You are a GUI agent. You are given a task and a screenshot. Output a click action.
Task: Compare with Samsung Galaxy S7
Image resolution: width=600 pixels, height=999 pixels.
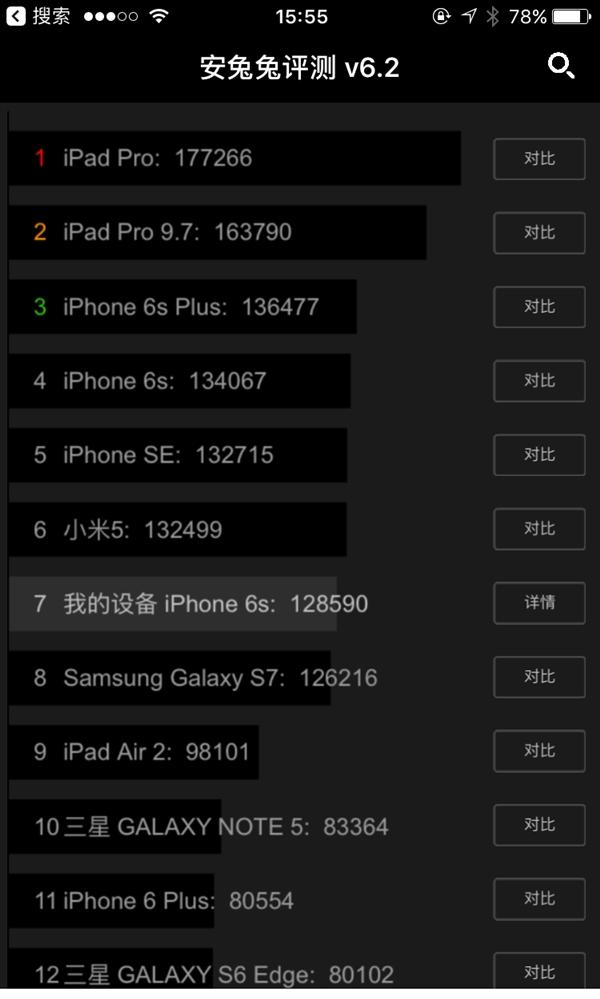pyautogui.click(x=539, y=677)
